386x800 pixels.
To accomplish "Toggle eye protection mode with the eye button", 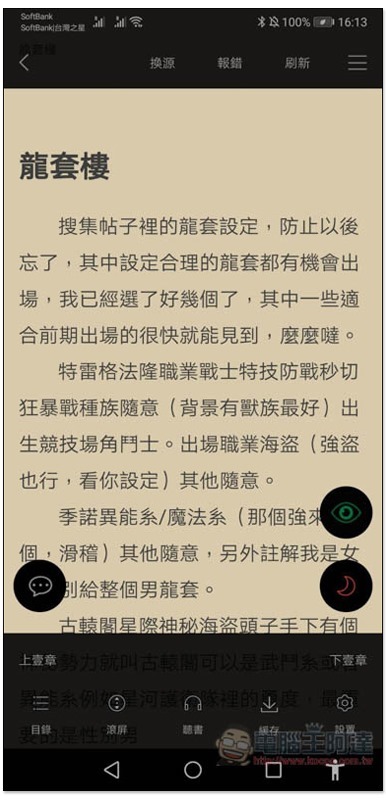I will pyautogui.click(x=346, y=512).
